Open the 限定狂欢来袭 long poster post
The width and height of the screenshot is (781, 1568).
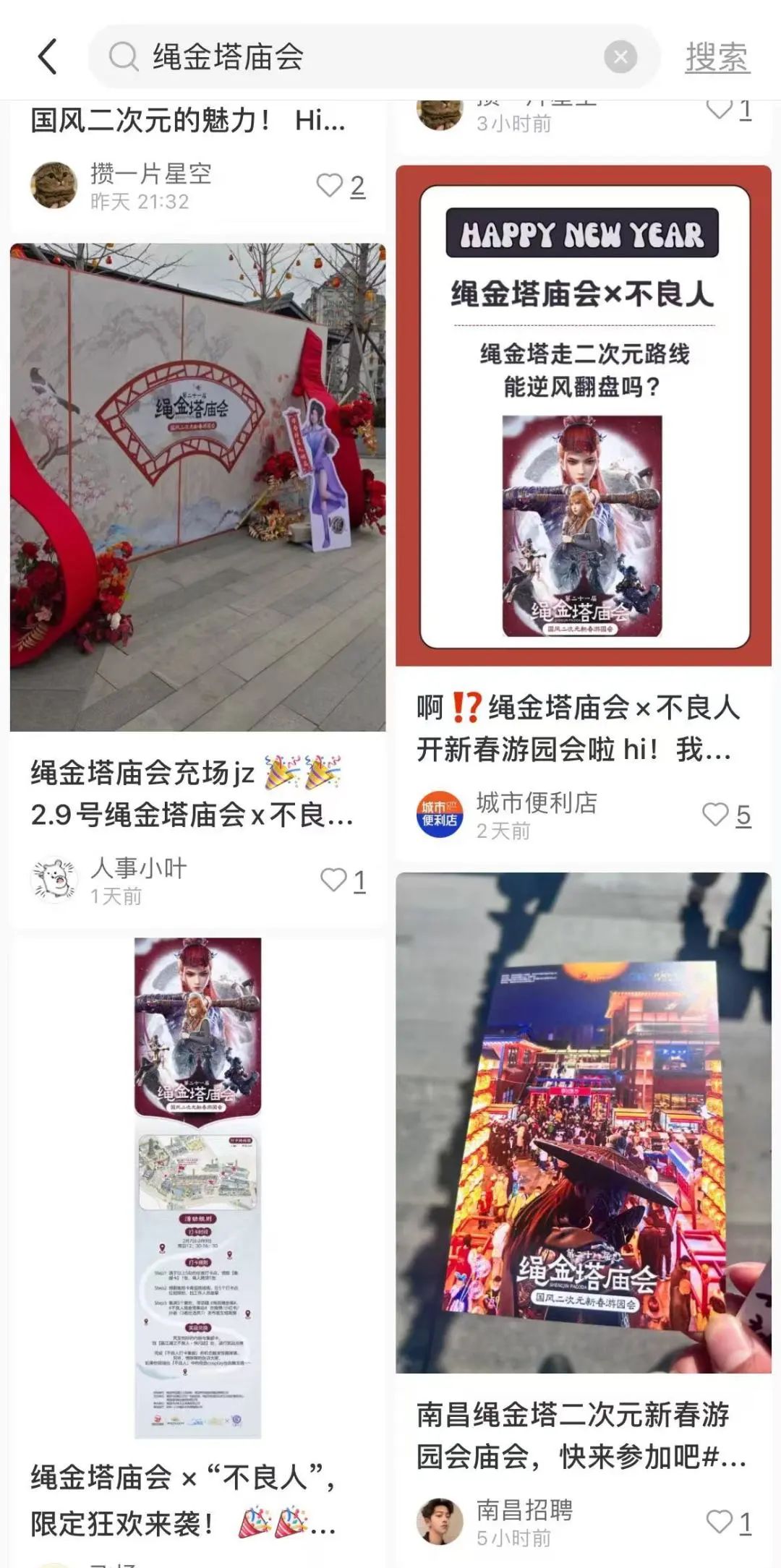[197, 1187]
